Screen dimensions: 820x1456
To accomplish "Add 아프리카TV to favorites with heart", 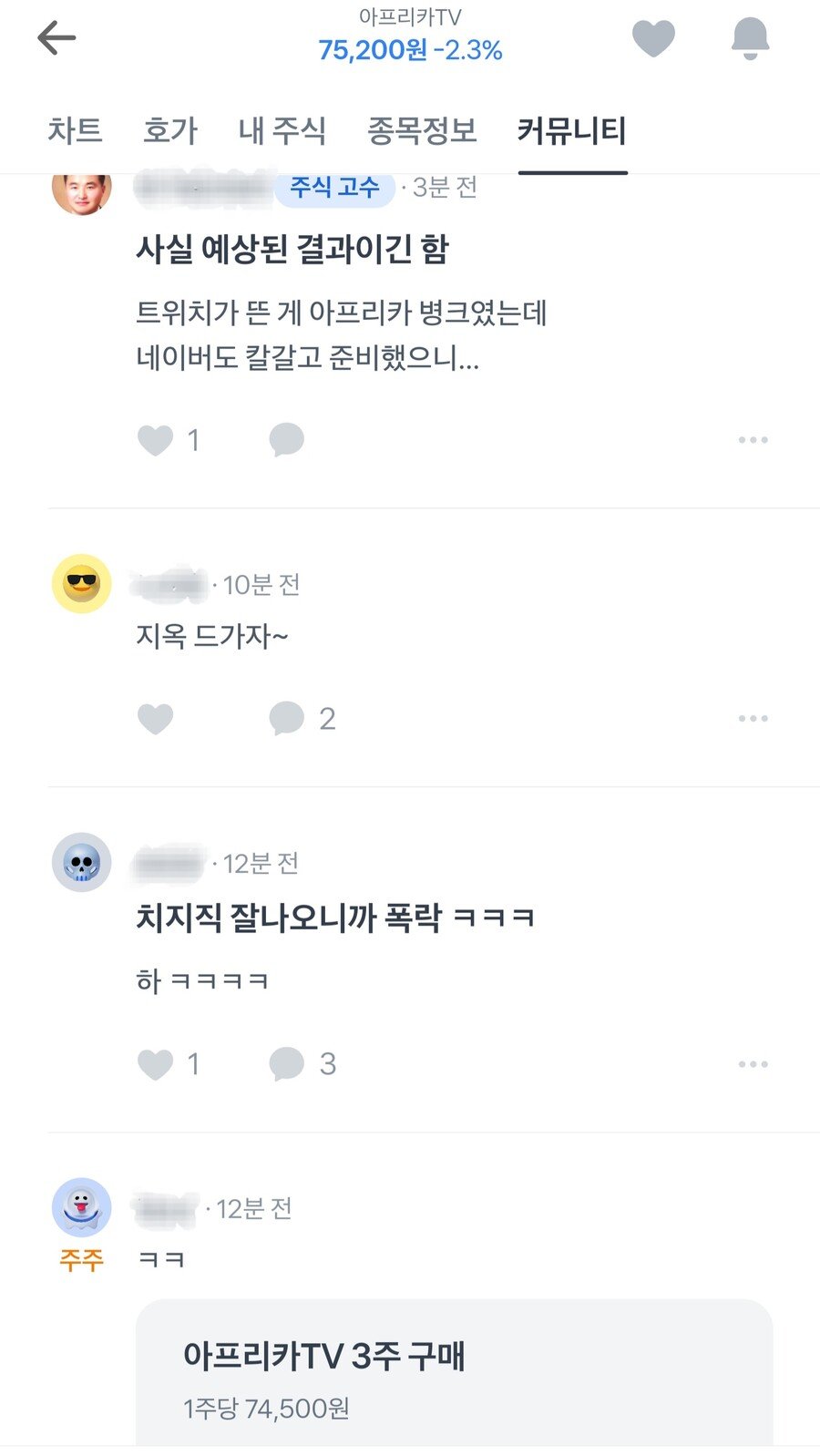I will pyautogui.click(x=653, y=38).
